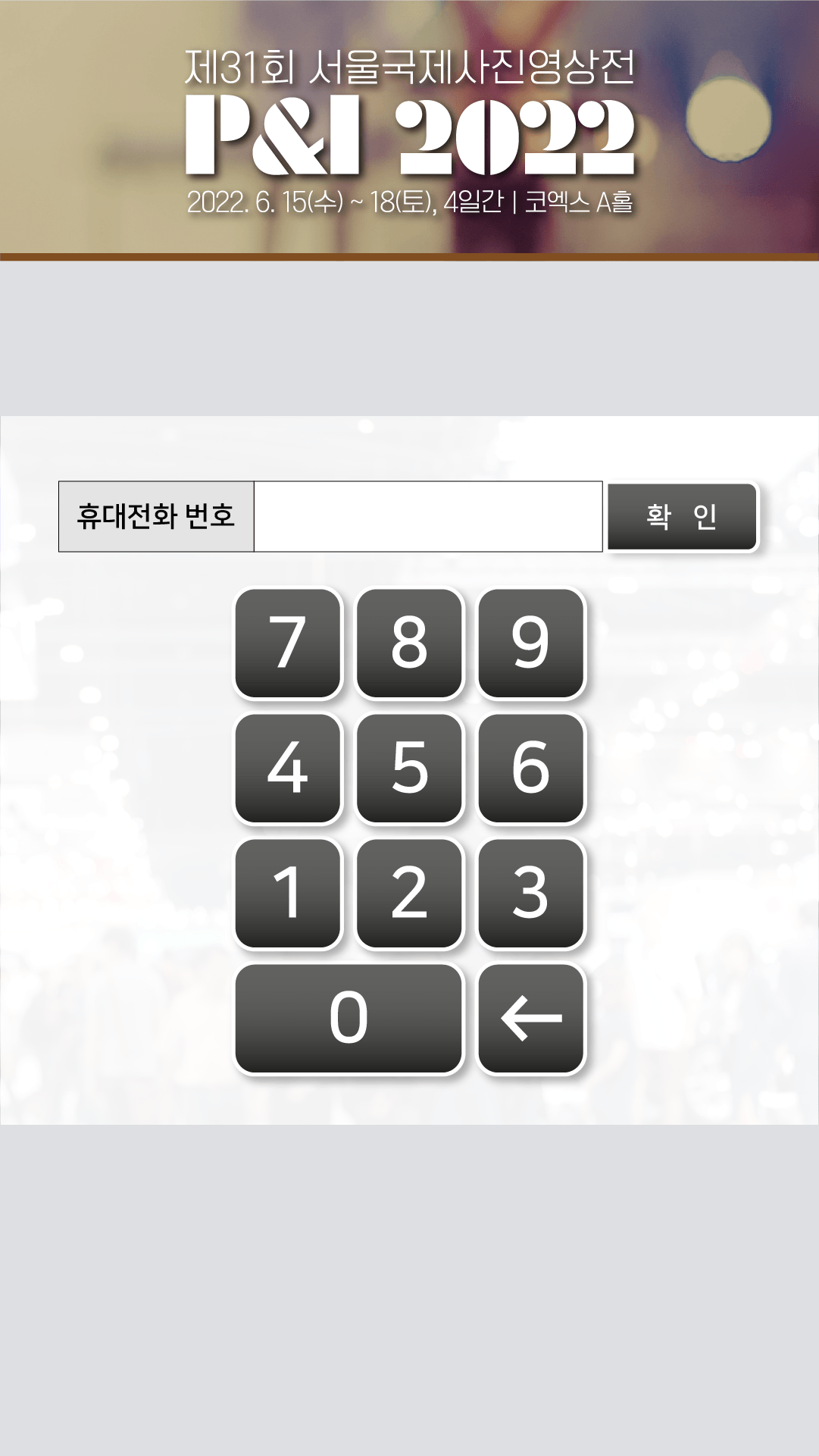Image resolution: width=819 pixels, height=1456 pixels.
Task: Confirm with the 확인 button
Action: click(682, 516)
